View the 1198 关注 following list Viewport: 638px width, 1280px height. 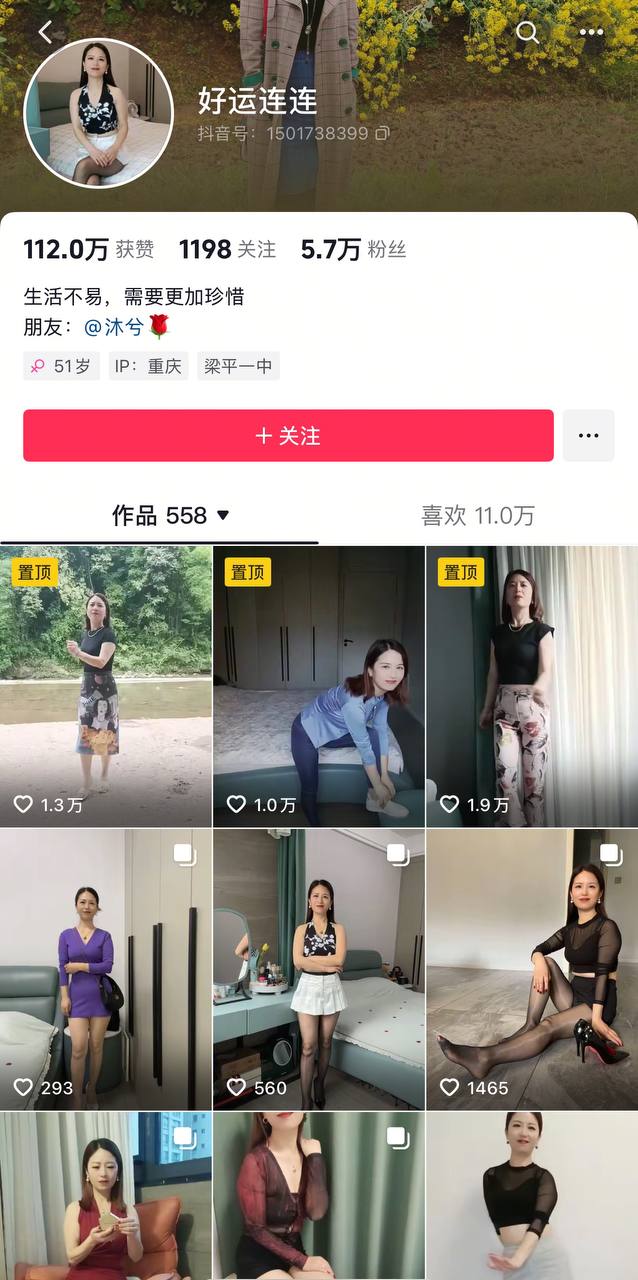227,249
